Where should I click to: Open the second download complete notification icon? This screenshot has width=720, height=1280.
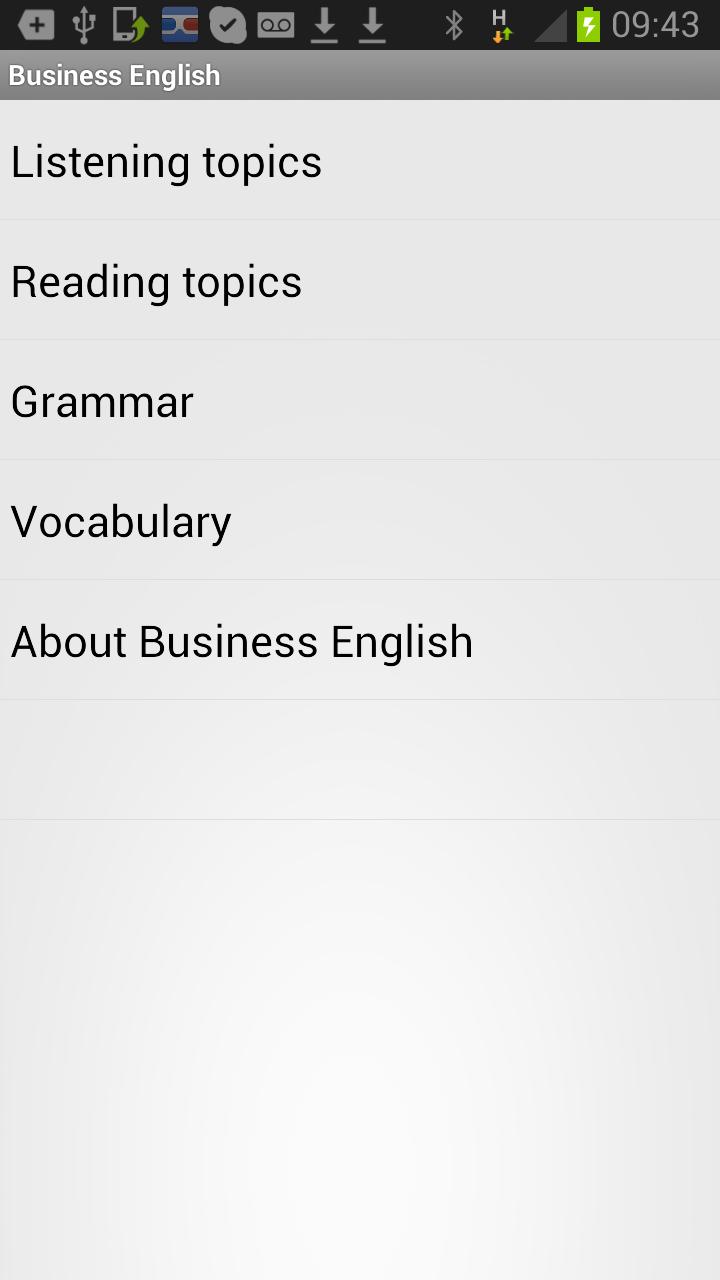click(x=373, y=24)
